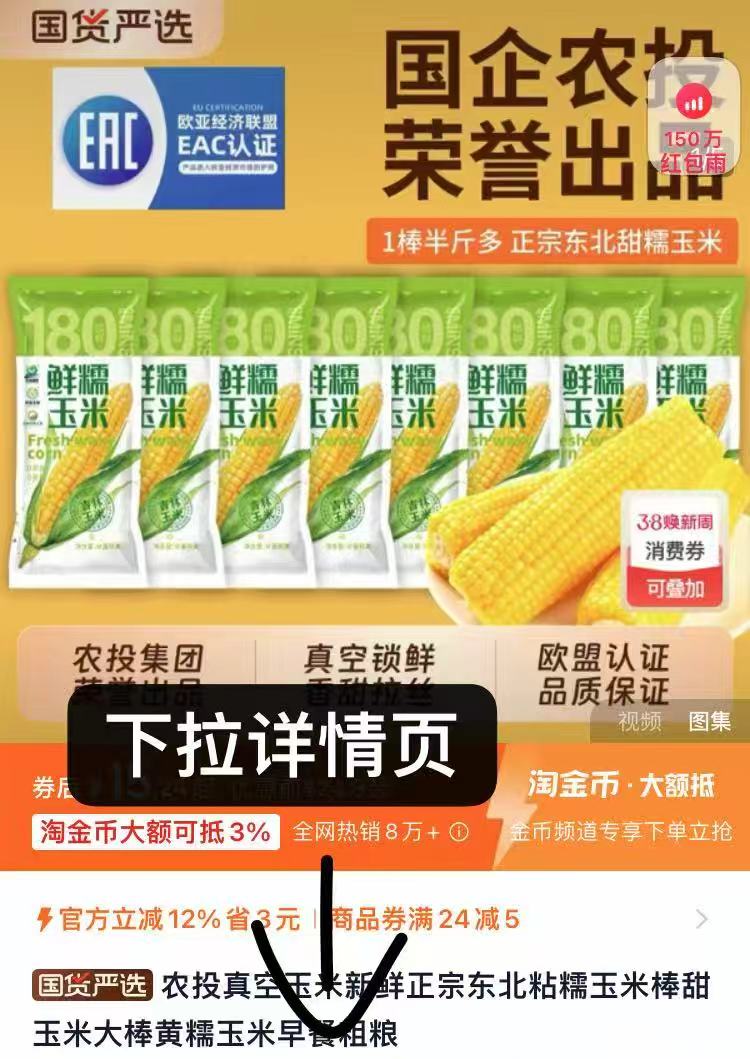Tap the 全网热销8万+ info icon
Viewport: 750px width, 1059px height.
(x=459, y=831)
